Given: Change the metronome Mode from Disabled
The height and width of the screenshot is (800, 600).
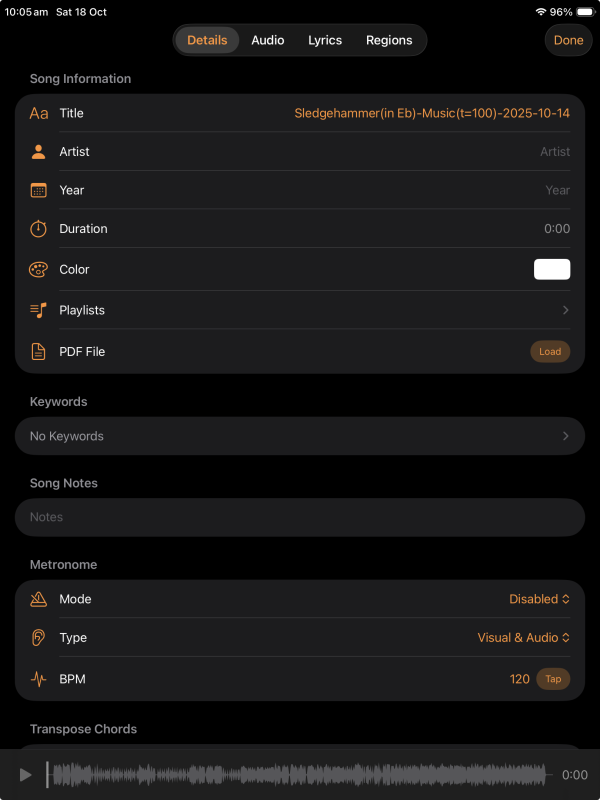Looking at the screenshot, I should point(539,599).
